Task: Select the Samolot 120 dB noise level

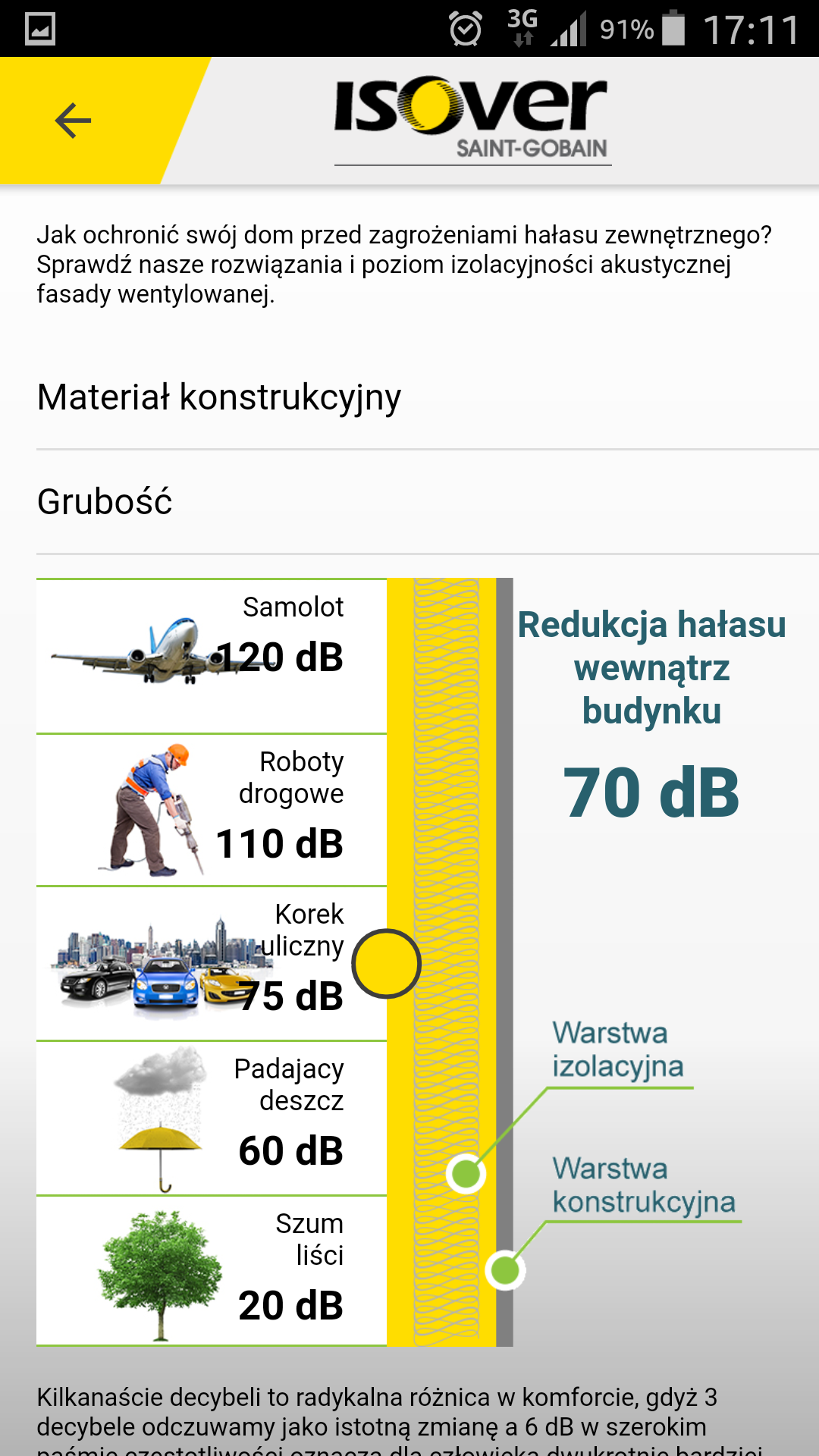Action: click(x=212, y=657)
